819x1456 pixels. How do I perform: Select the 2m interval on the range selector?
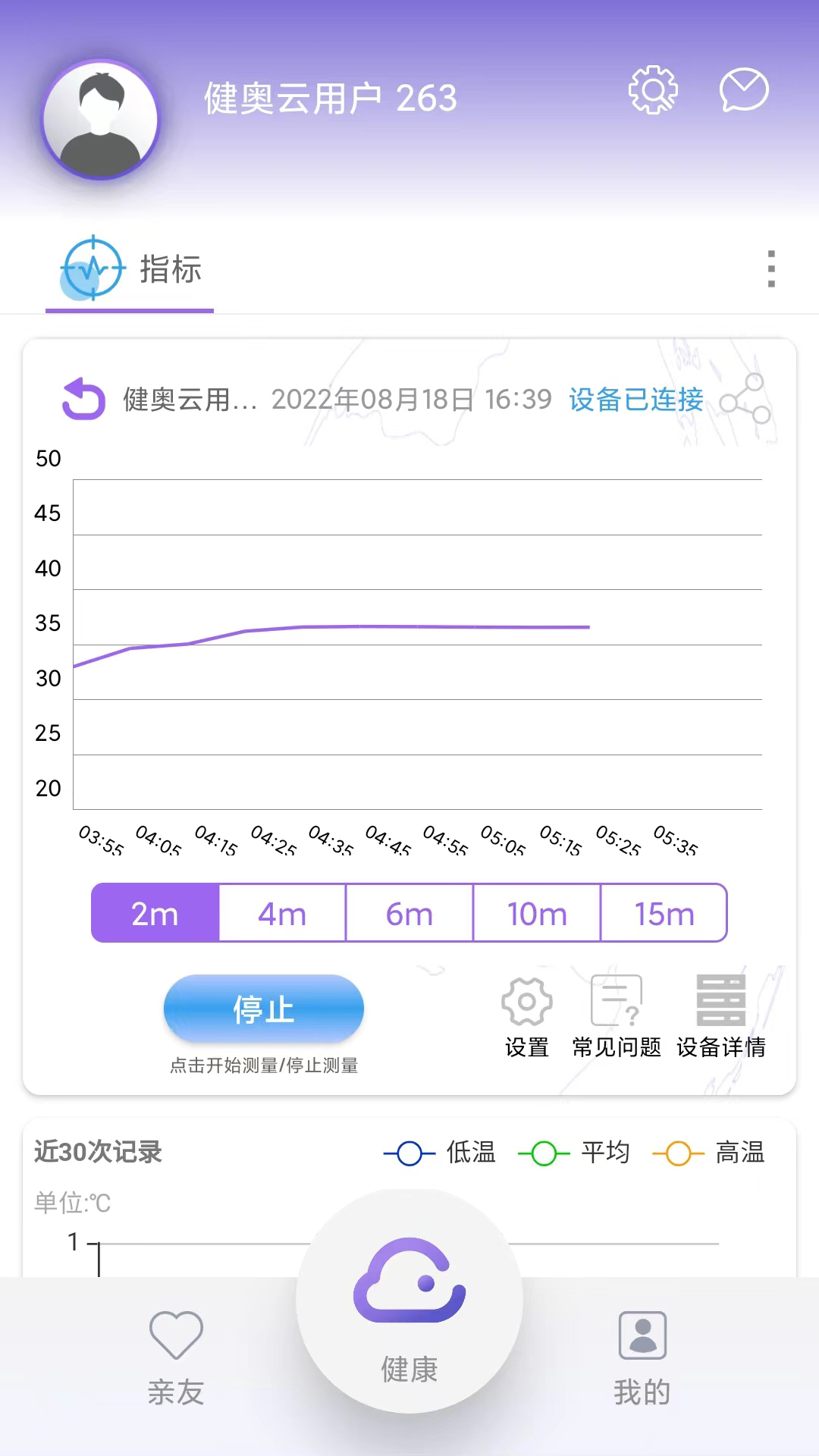point(154,914)
